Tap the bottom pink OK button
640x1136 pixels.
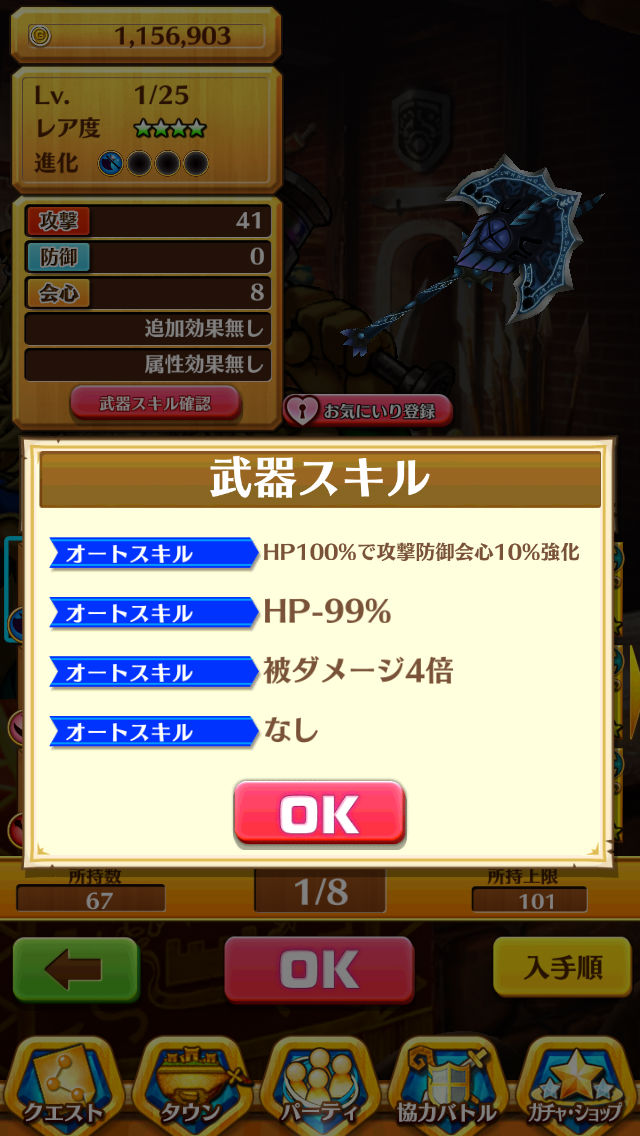(319, 969)
